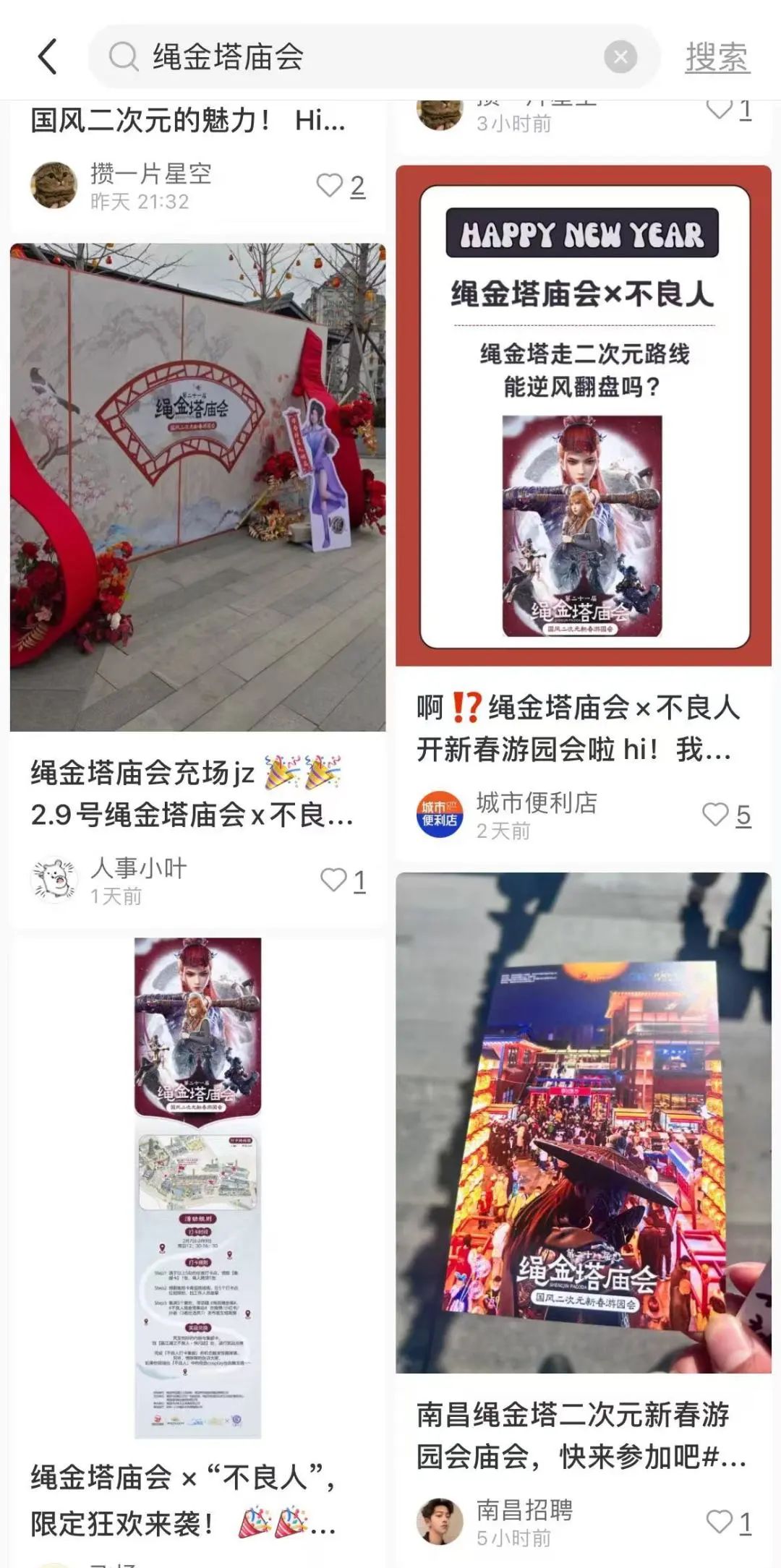
Task: Like the post by 城市便利店
Action: 716,815
